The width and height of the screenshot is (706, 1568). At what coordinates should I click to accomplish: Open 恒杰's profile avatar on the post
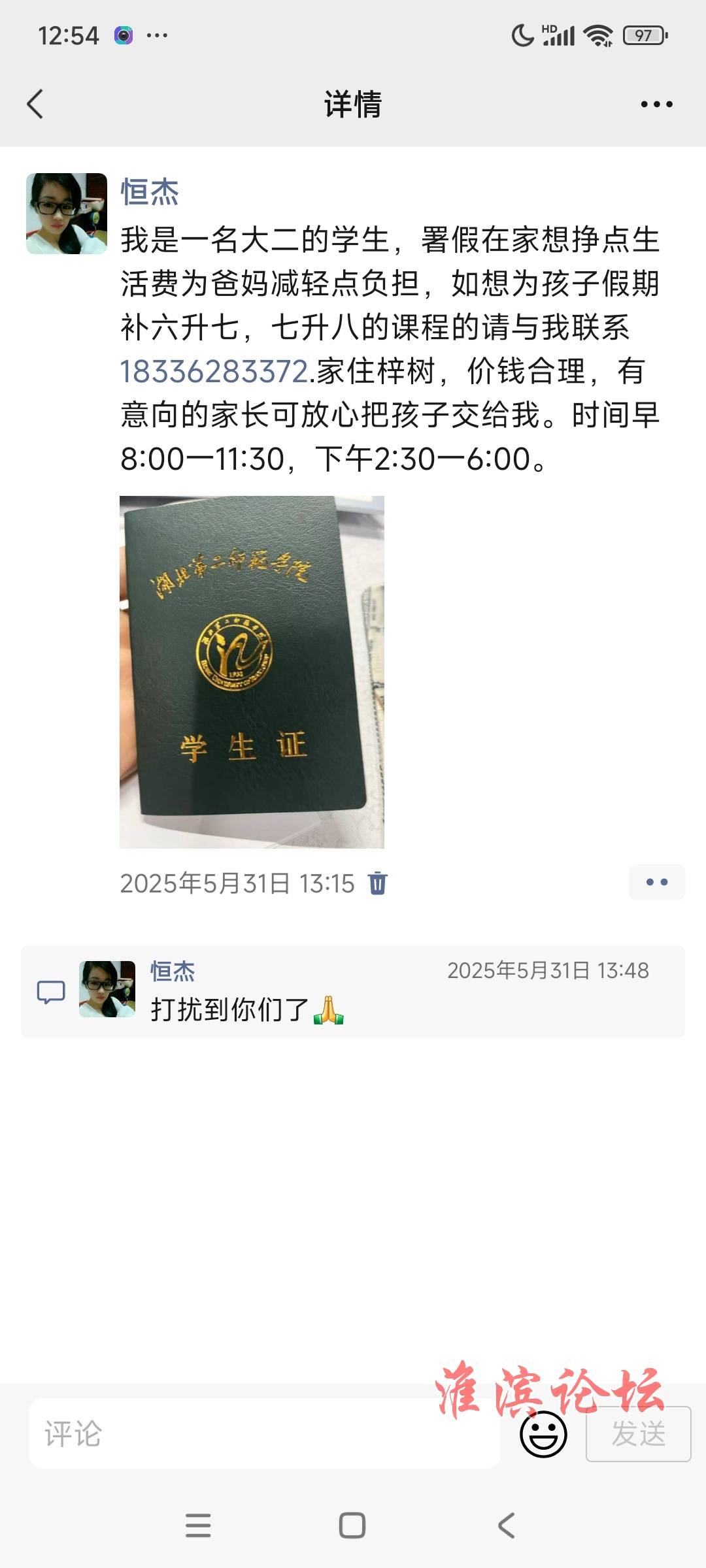(x=67, y=214)
